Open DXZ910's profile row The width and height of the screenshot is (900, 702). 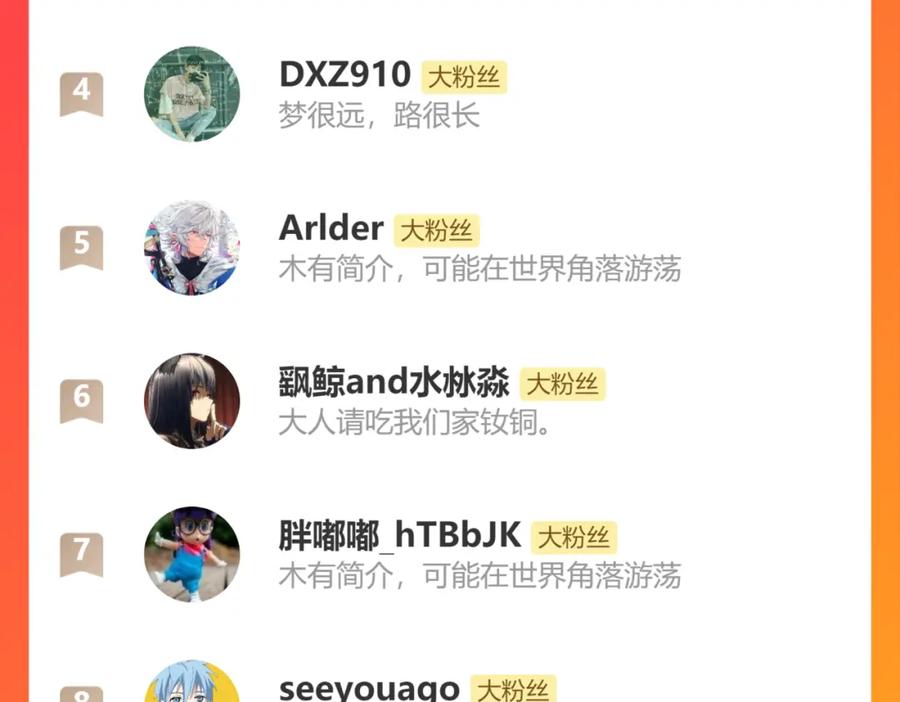(x=345, y=75)
